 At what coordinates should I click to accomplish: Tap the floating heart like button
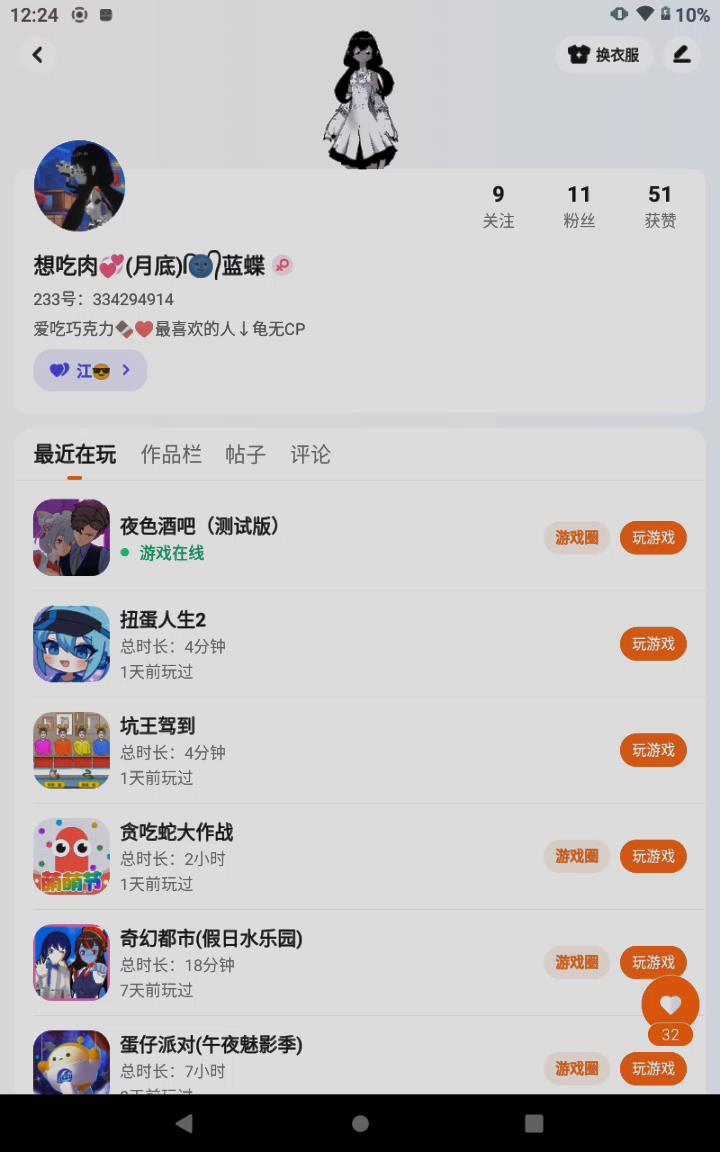[x=670, y=1004]
